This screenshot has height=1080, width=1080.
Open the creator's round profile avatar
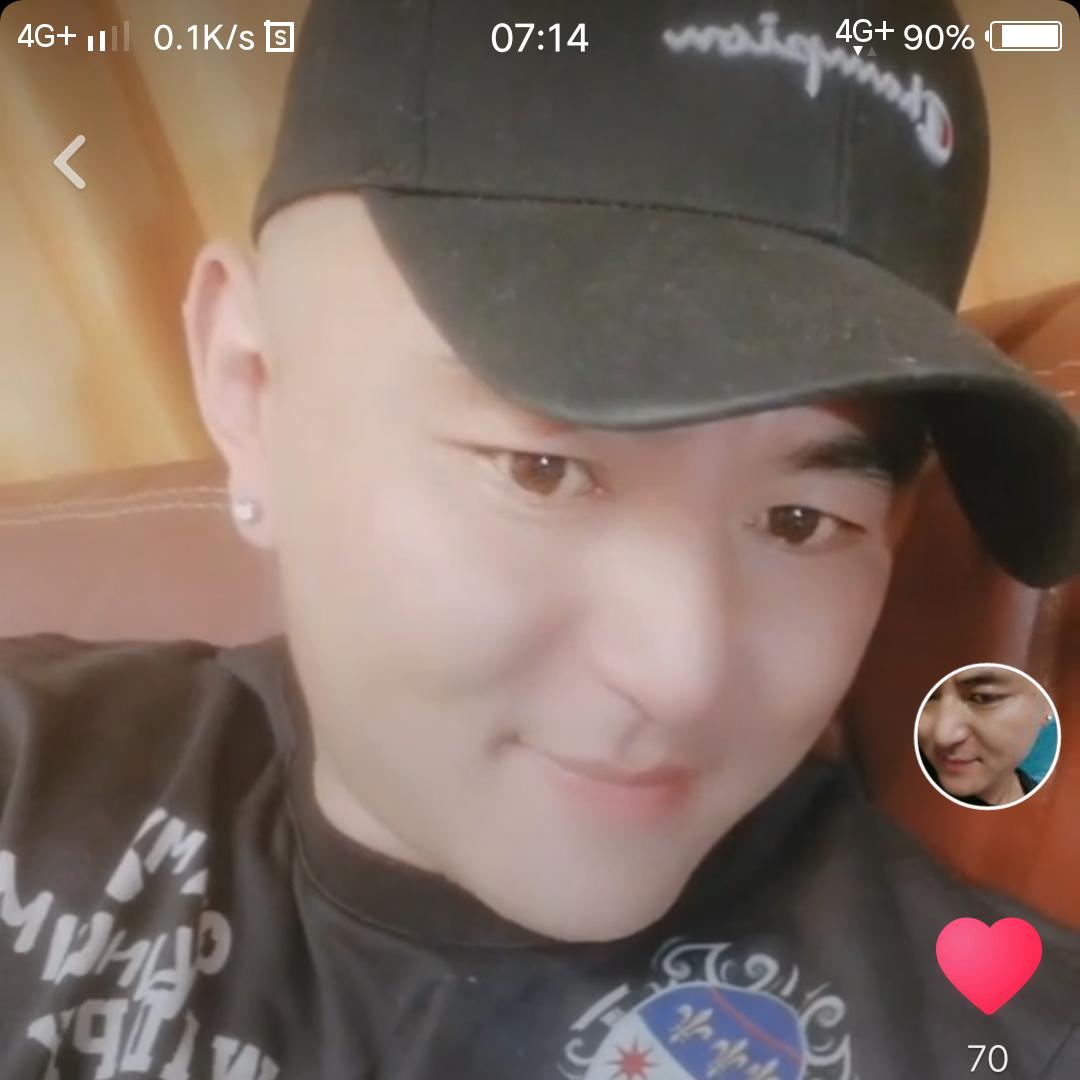coord(986,736)
